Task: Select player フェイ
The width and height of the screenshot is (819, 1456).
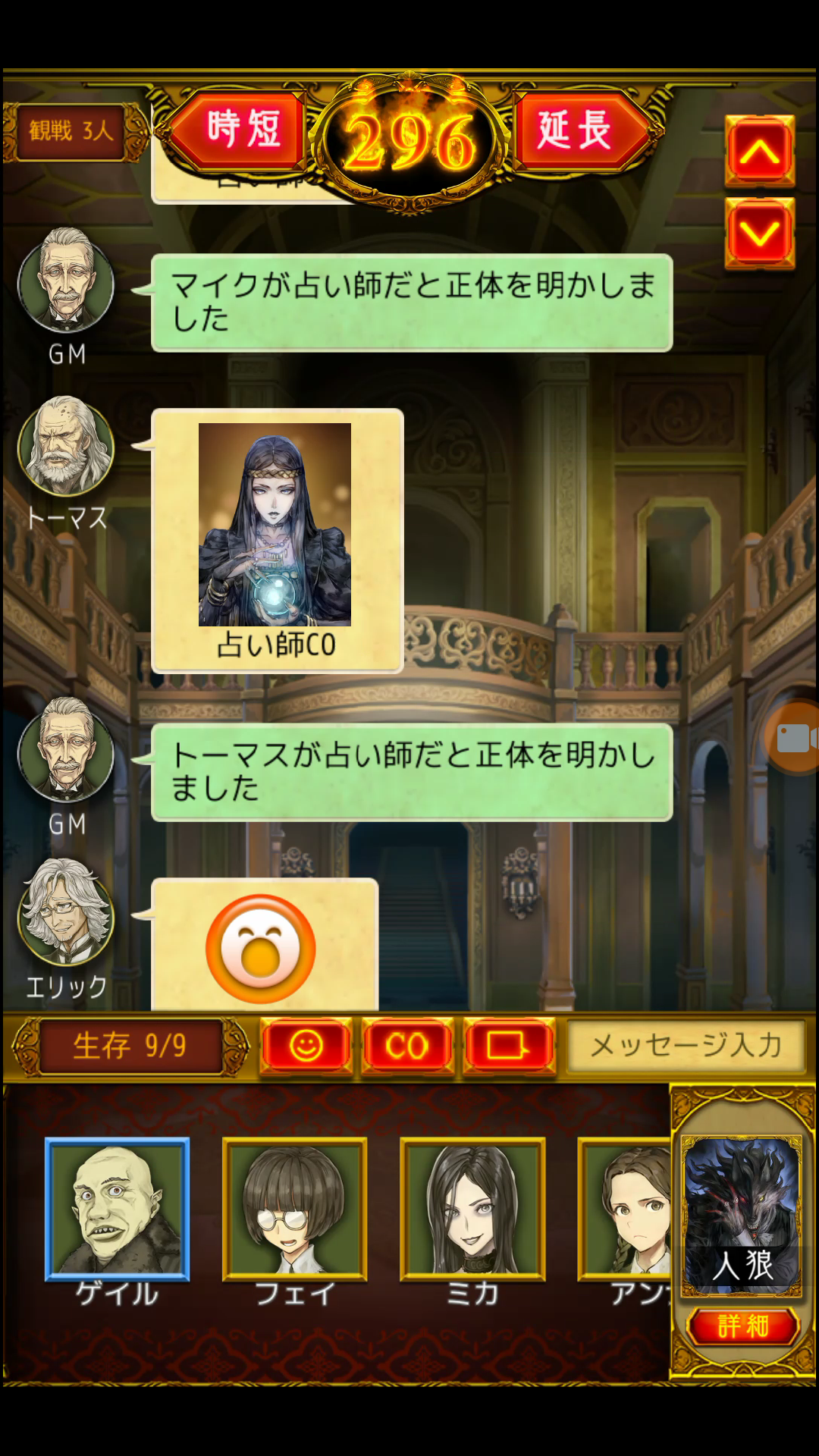Action: [x=294, y=1210]
